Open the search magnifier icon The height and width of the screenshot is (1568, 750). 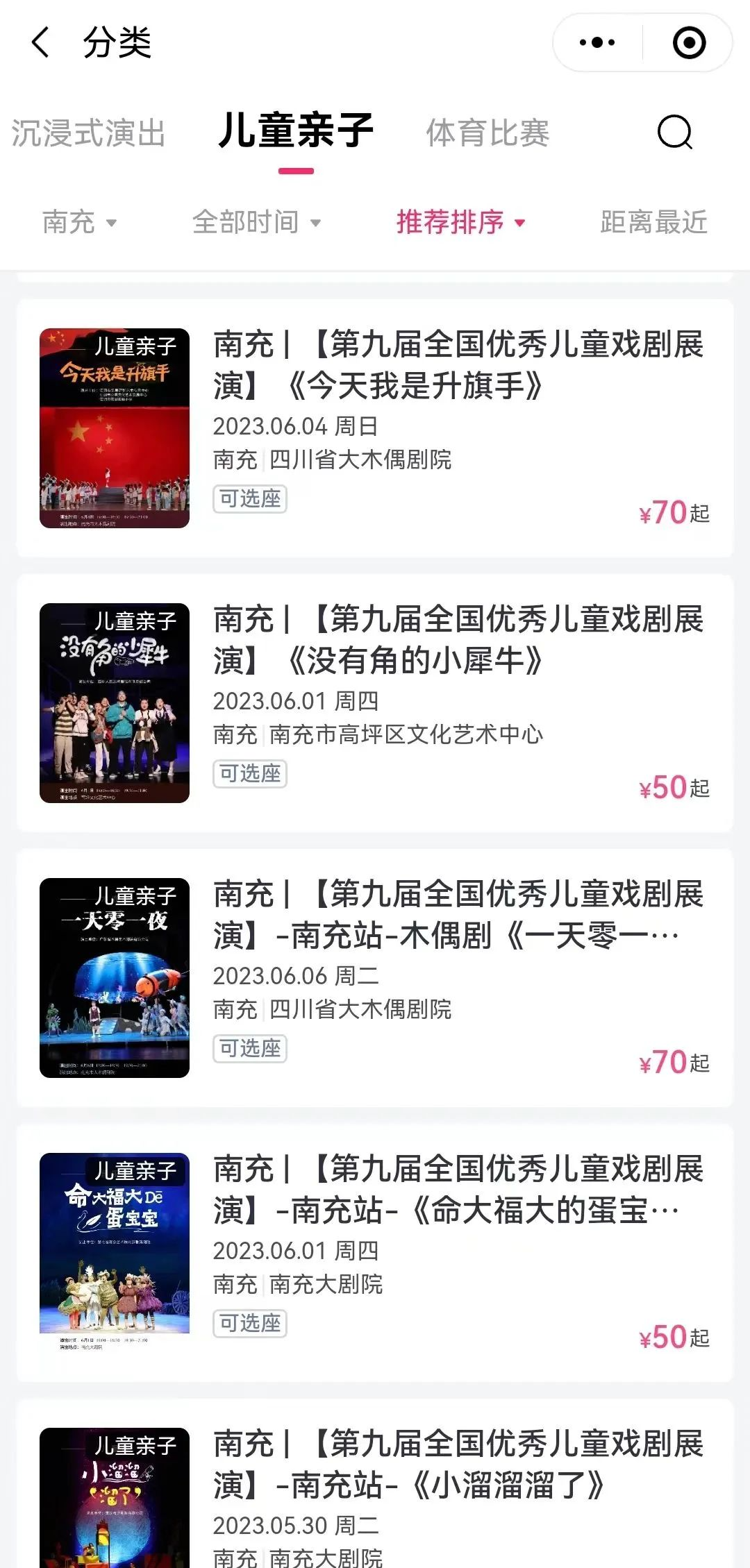point(674,132)
